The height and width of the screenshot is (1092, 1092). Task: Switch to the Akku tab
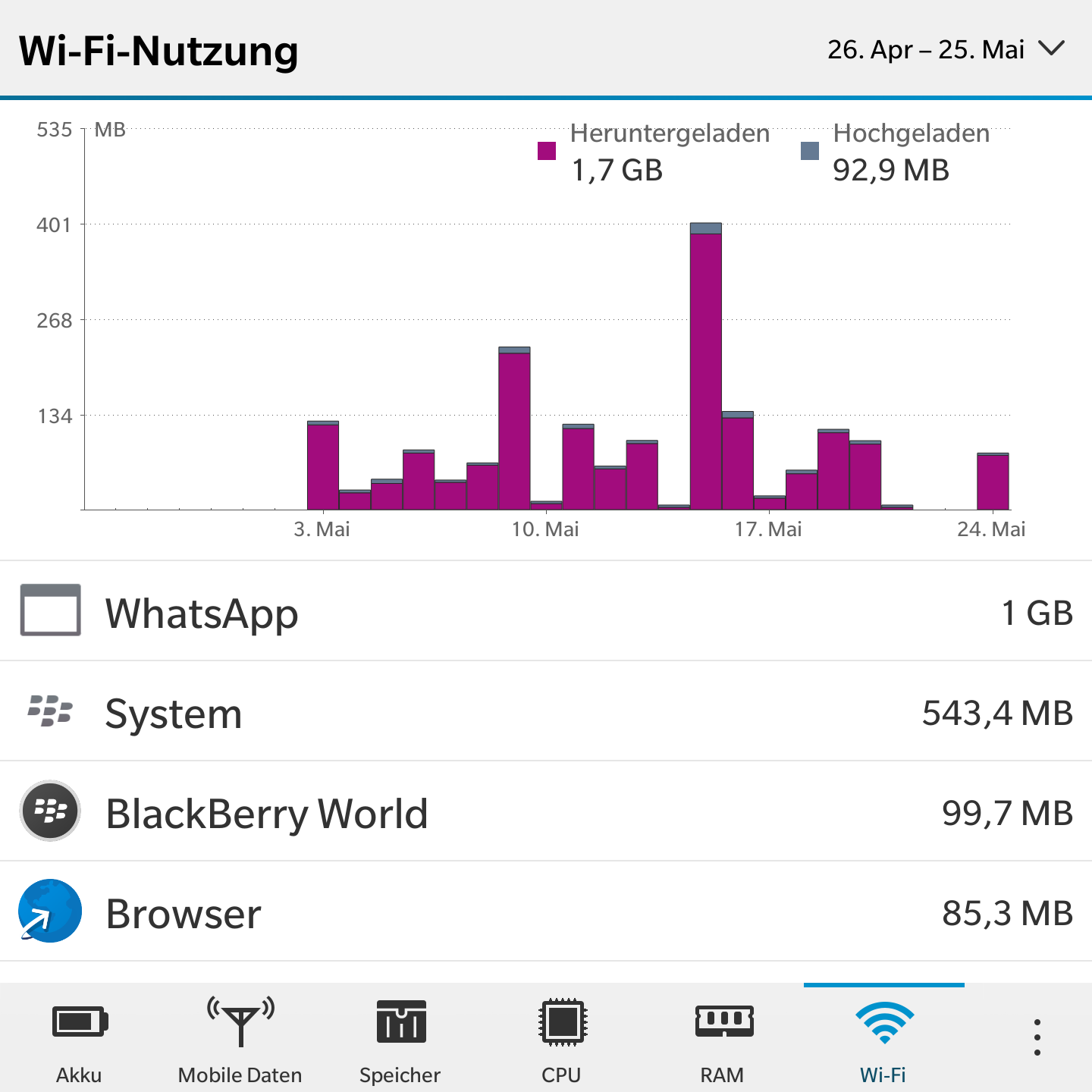pyautogui.click(x=79, y=1039)
